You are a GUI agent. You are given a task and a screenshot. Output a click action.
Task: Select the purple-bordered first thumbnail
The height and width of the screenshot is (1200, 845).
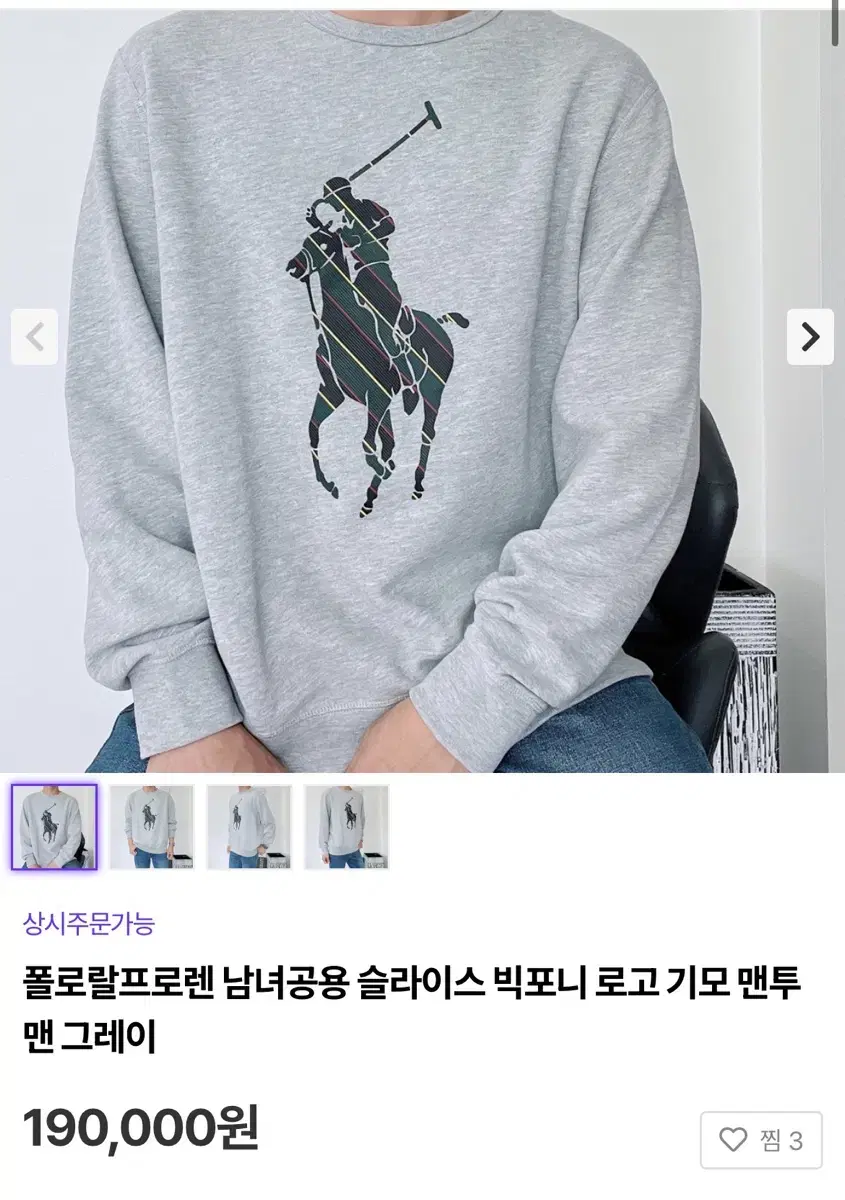[53, 828]
